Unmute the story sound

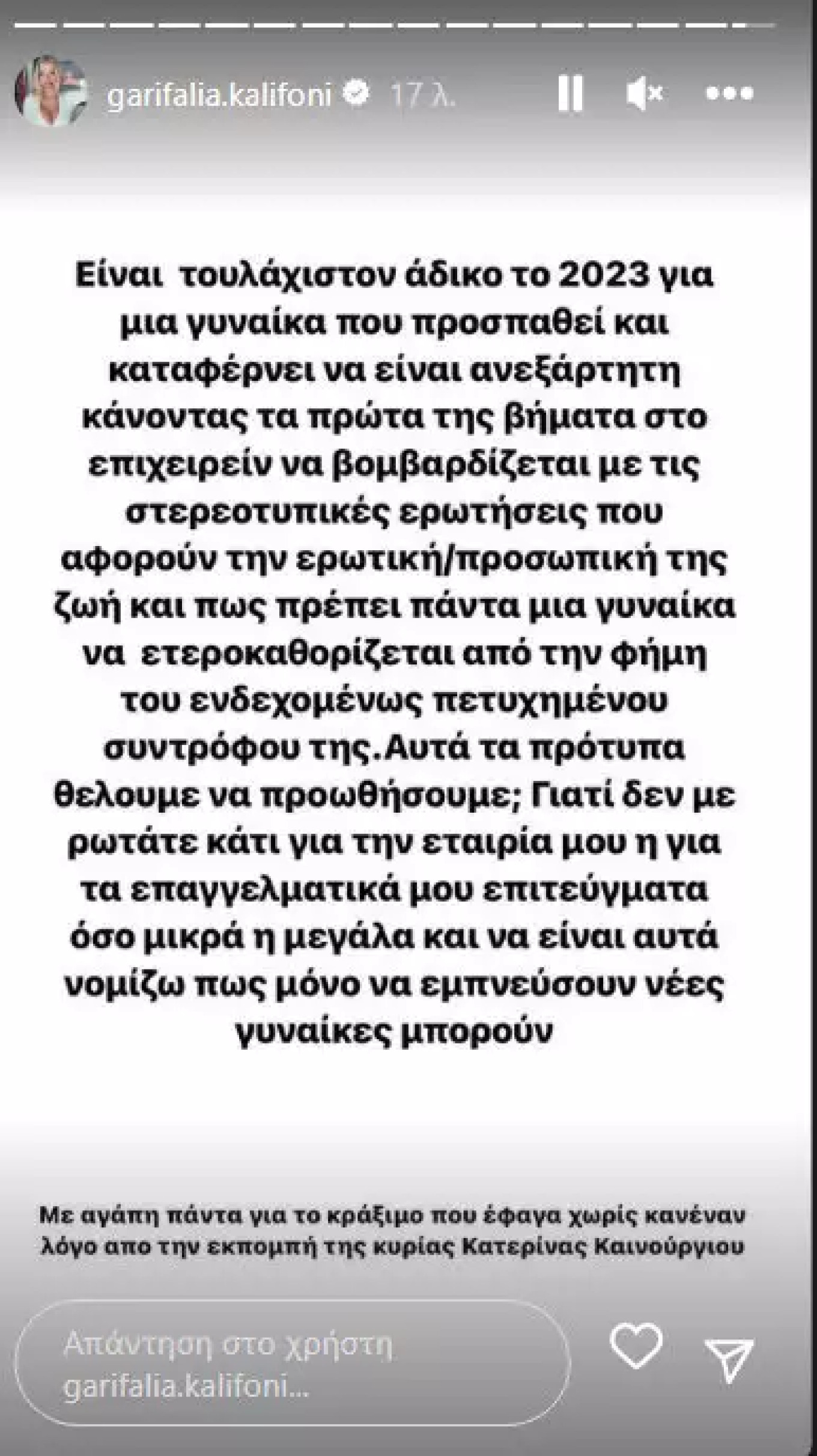tap(645, 94)
